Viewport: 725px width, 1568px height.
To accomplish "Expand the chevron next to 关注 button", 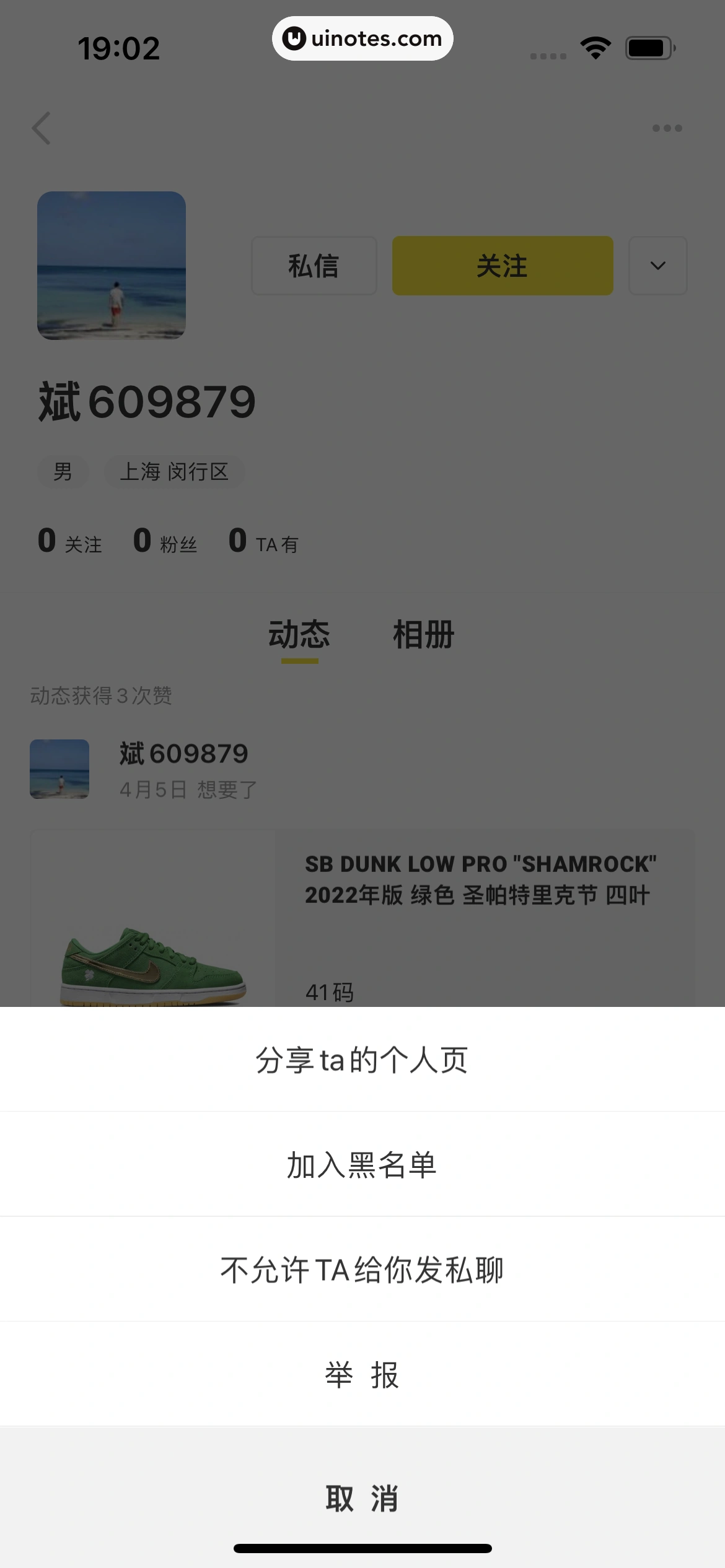I will tap(657, 265).
